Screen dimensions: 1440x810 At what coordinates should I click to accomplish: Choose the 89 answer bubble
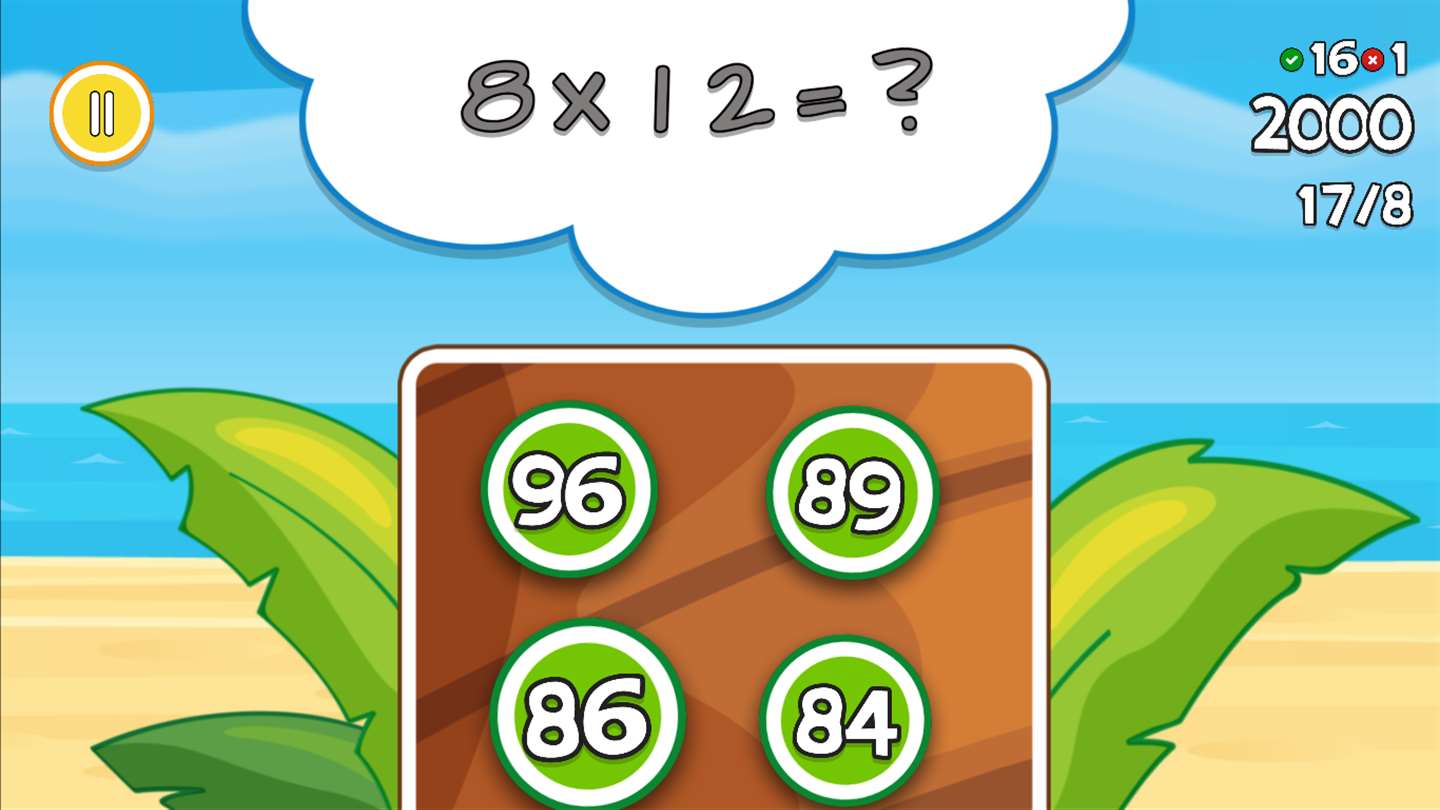coord(852,491)
